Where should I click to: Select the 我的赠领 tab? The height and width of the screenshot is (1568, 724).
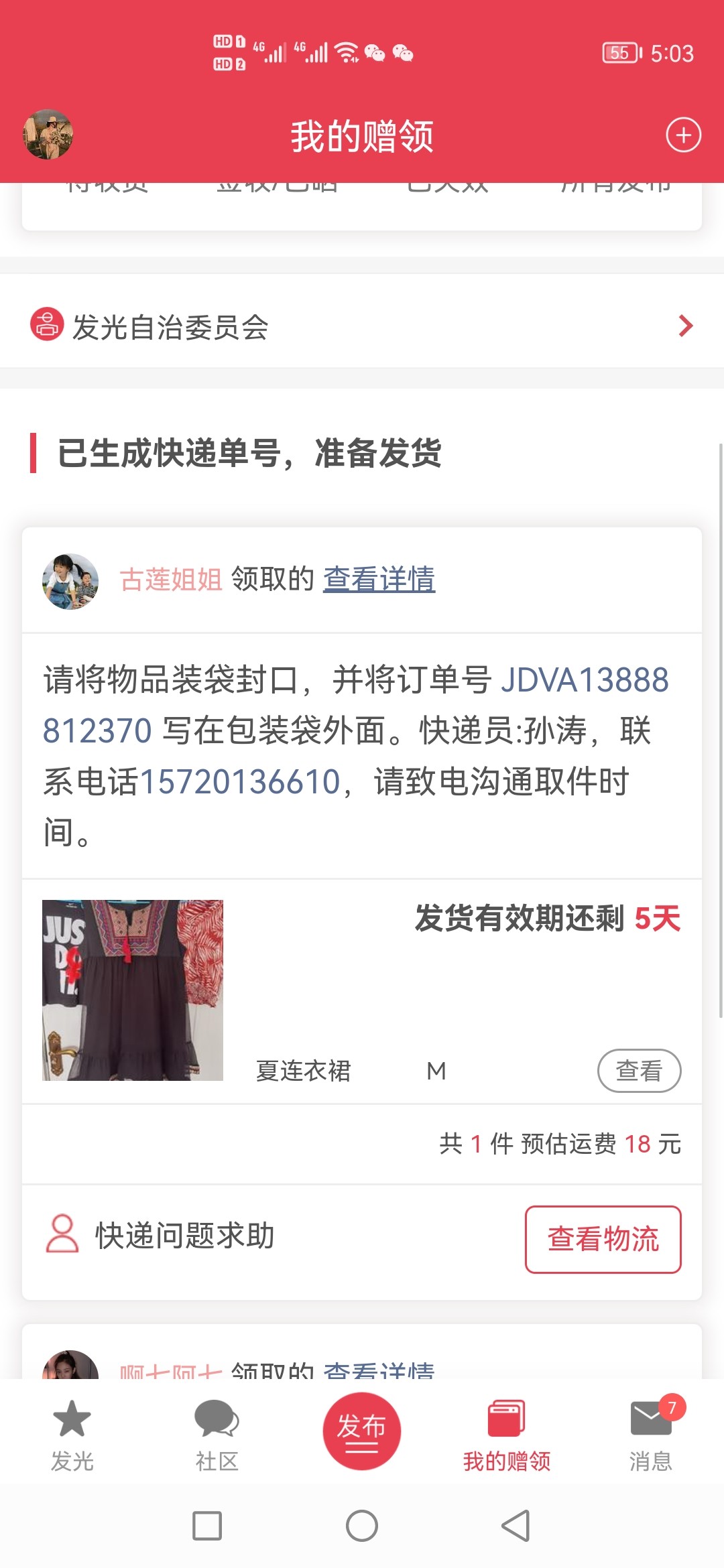pyautogui.click(x=507, y=1435)
